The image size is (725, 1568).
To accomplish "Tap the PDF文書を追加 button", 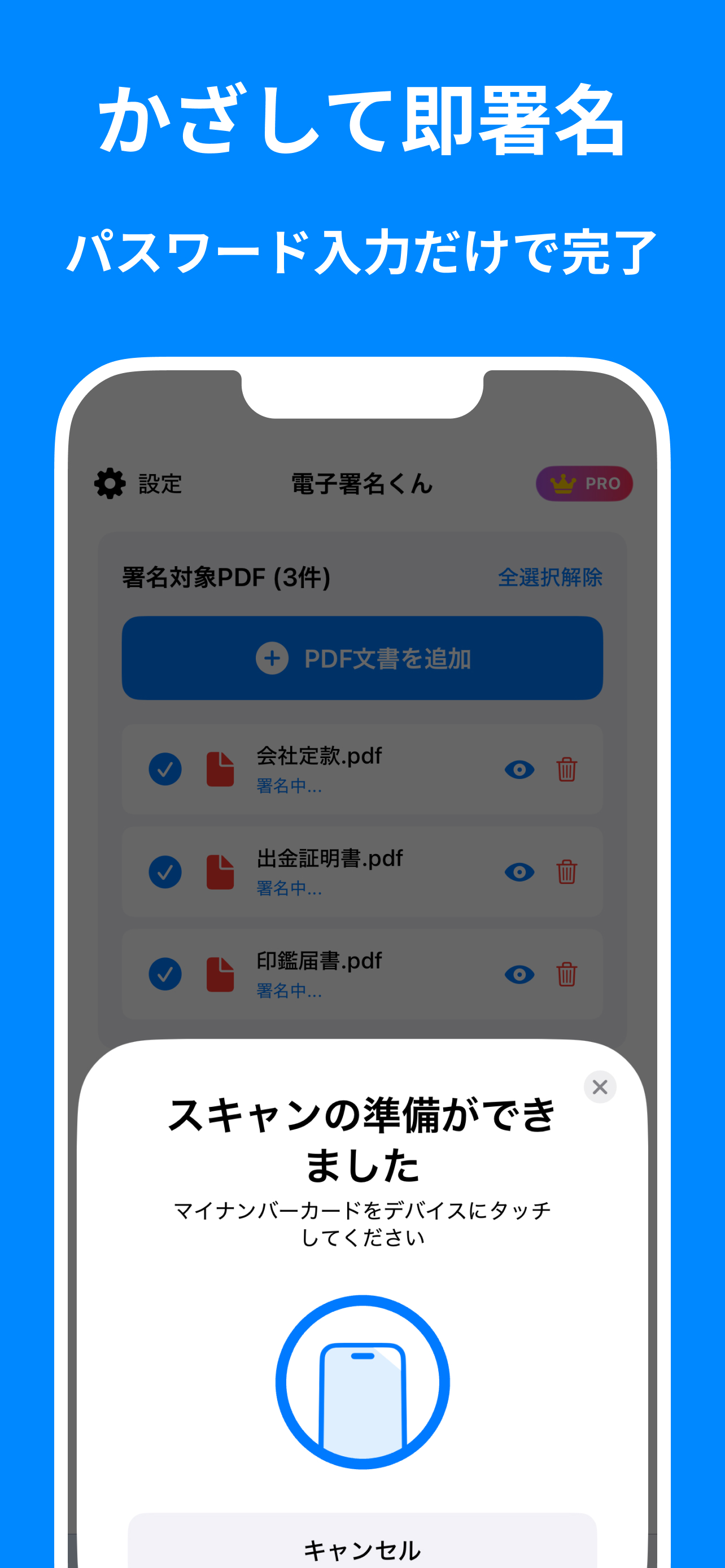I will (x=361, y=658).
